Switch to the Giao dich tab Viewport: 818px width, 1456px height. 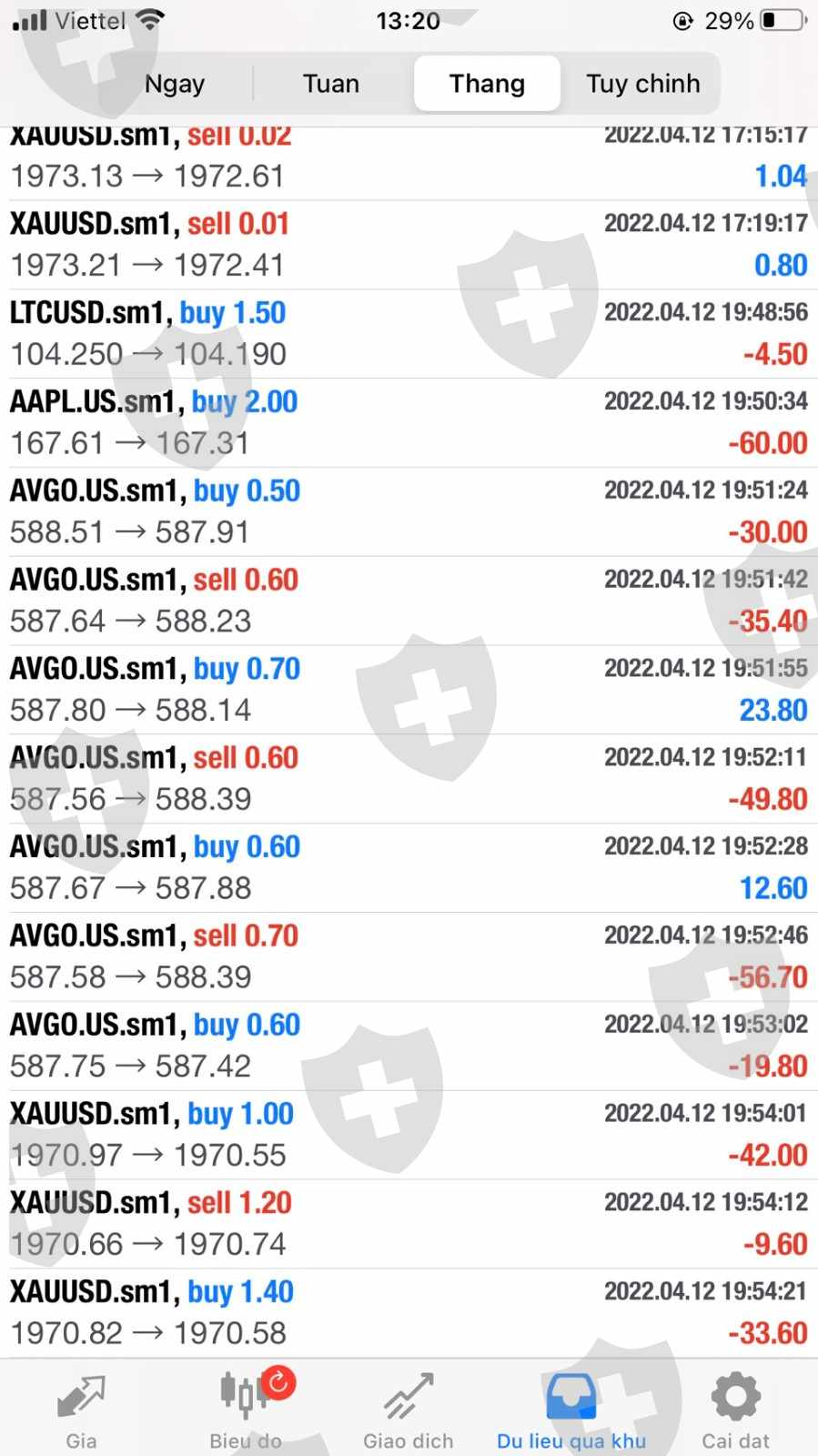(x=408, y=1409)
